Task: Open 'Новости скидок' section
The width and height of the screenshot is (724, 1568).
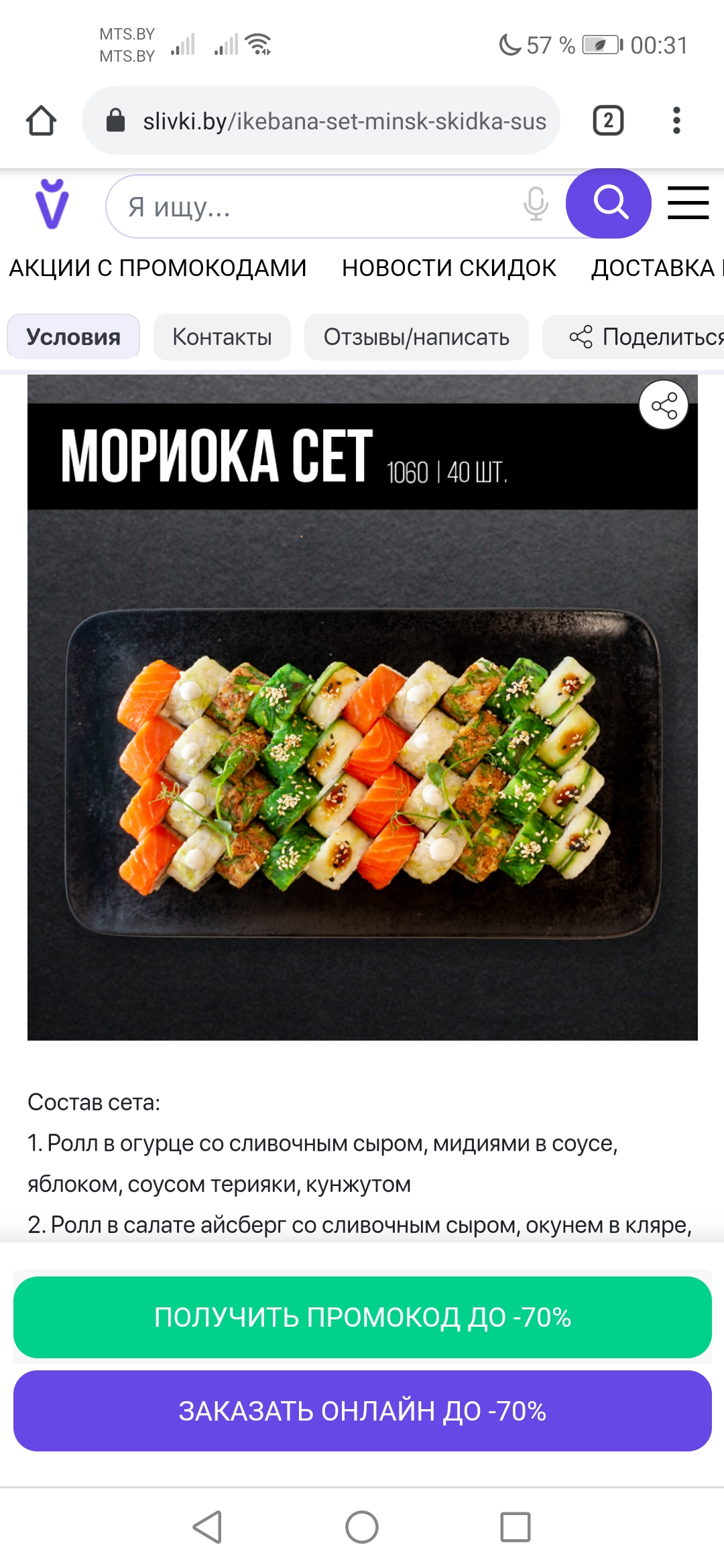Action: point(449,268)
